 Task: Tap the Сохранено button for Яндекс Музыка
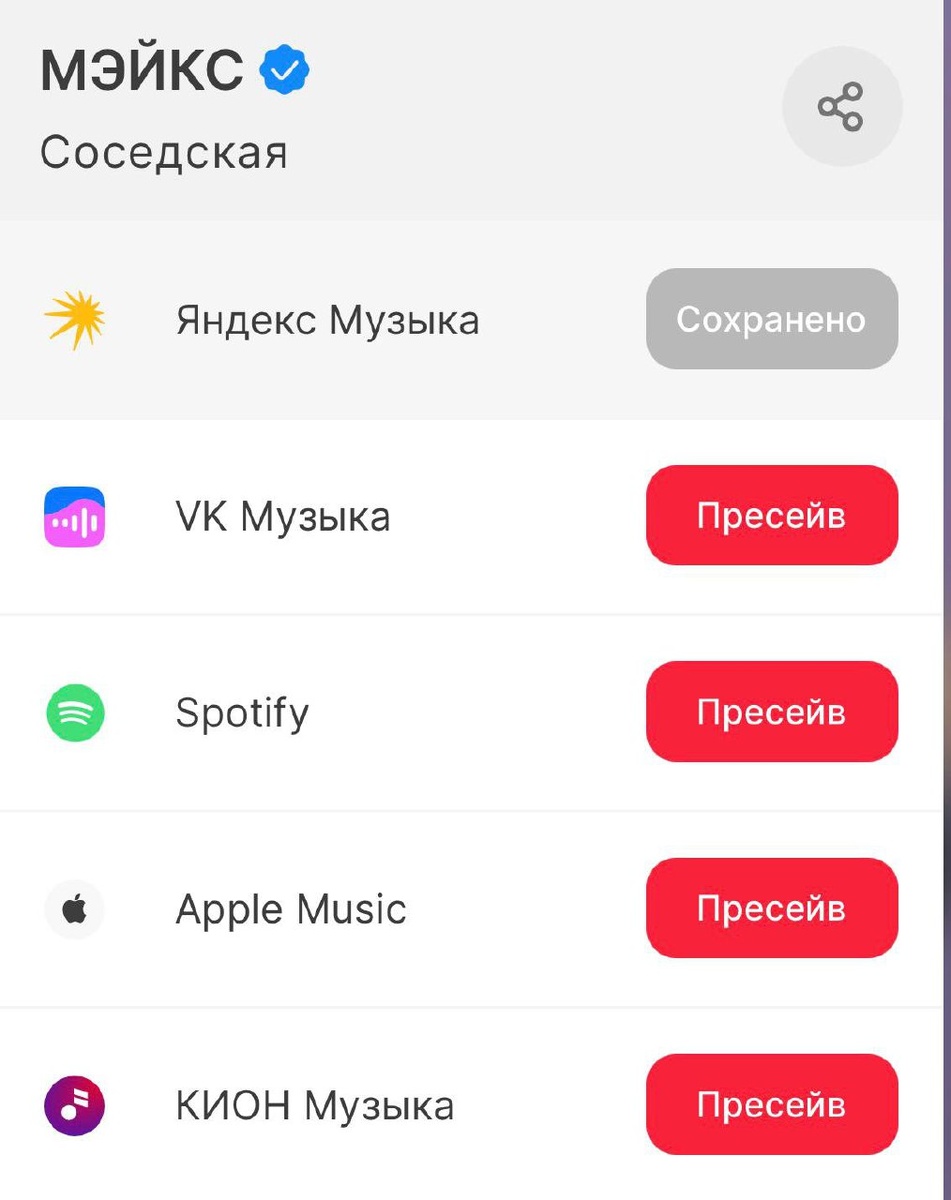(771, 320)
